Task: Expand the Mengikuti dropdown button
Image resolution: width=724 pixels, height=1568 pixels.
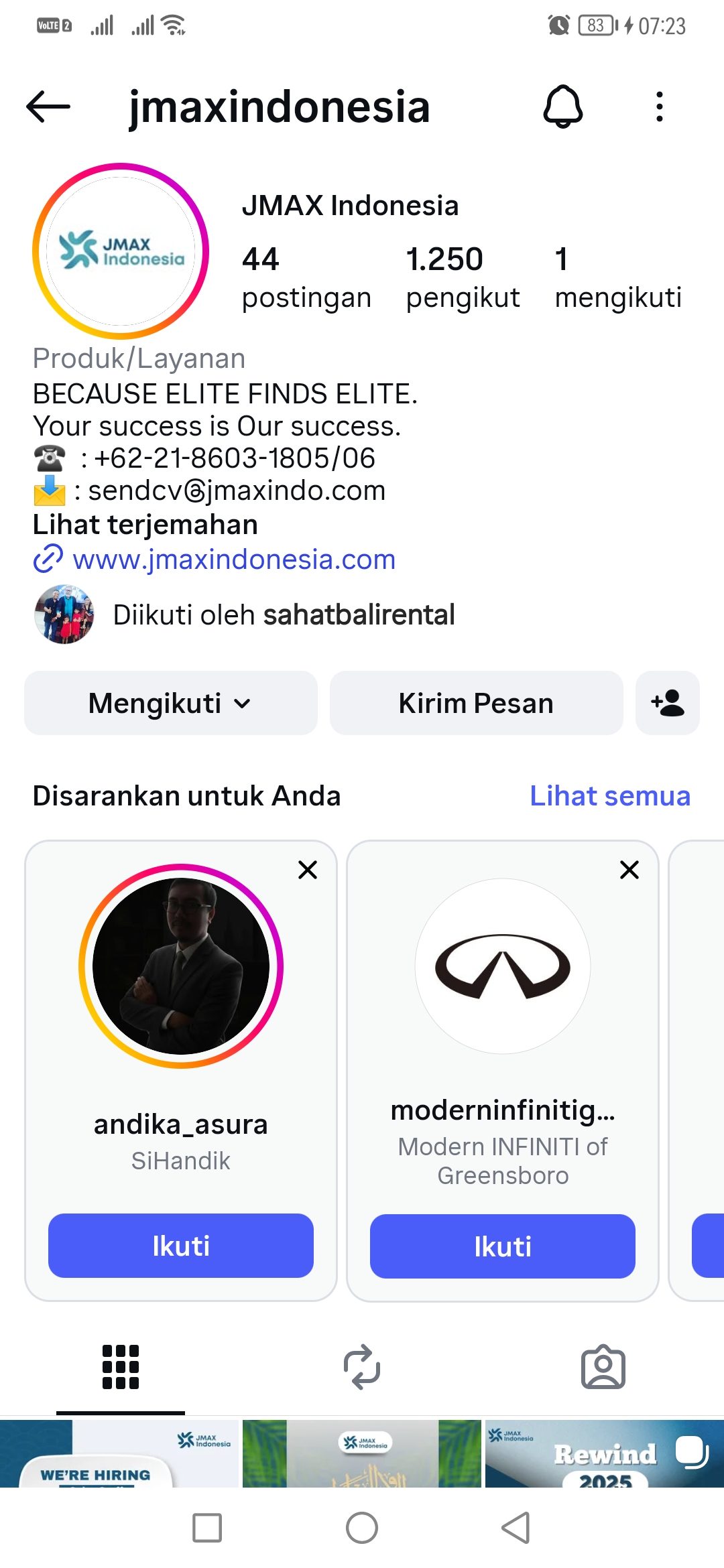Action: pyautogui.click(x=170, y=703)
